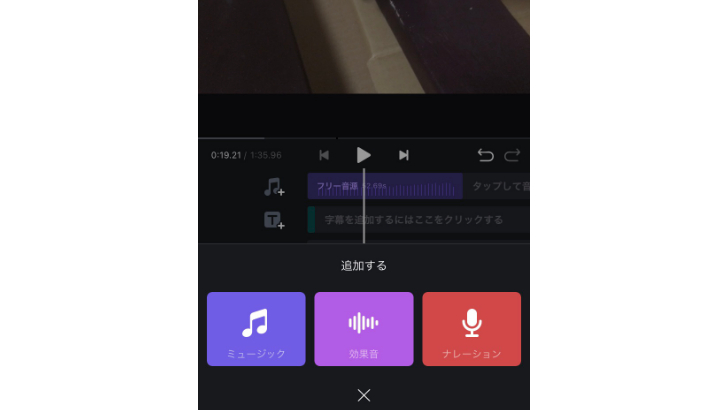Tap the add text track icon

tap(274, 220)
